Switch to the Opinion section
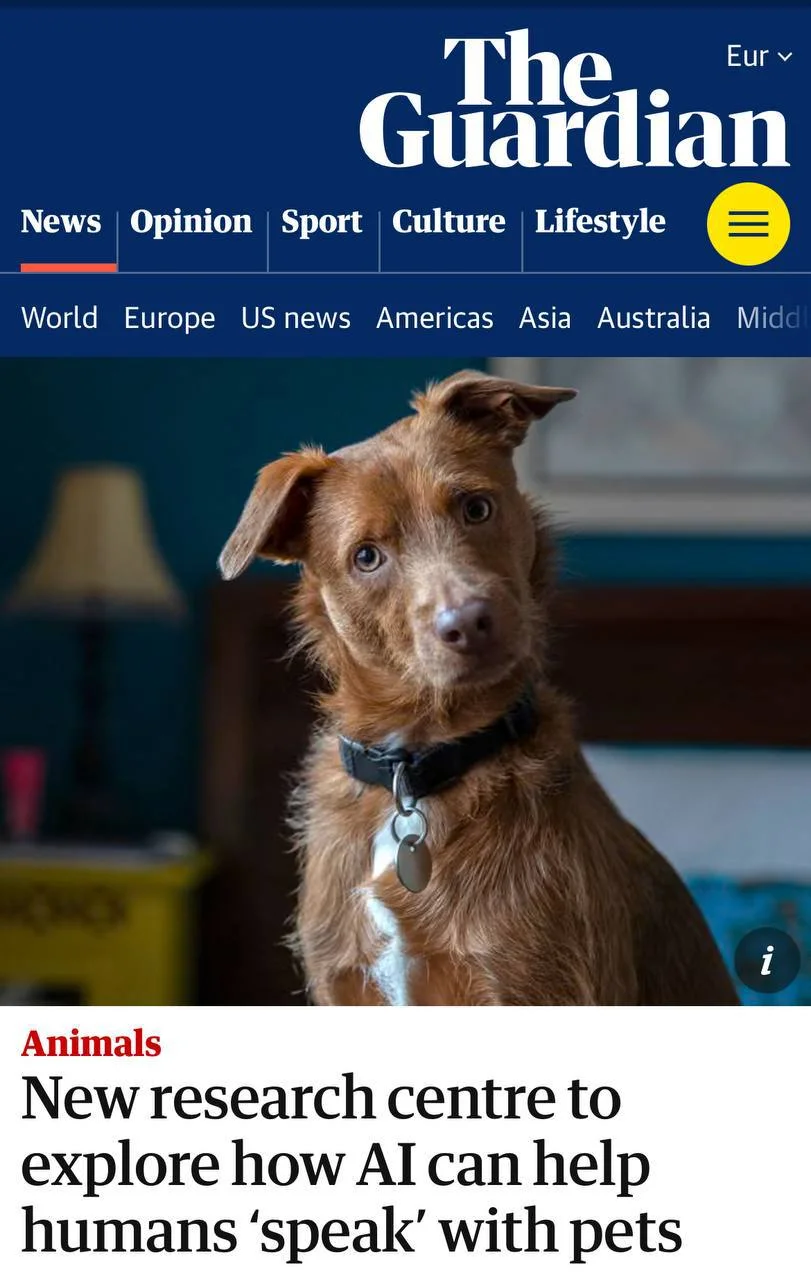Viewport: 811px width, 1280px height. (191, 221)
